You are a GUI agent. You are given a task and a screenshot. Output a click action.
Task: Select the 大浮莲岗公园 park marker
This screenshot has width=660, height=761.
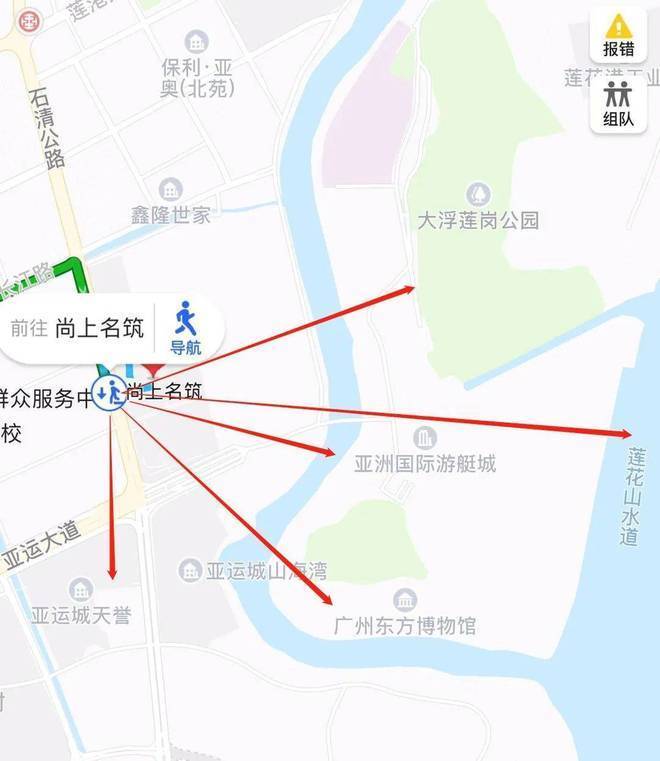(478, 194)
